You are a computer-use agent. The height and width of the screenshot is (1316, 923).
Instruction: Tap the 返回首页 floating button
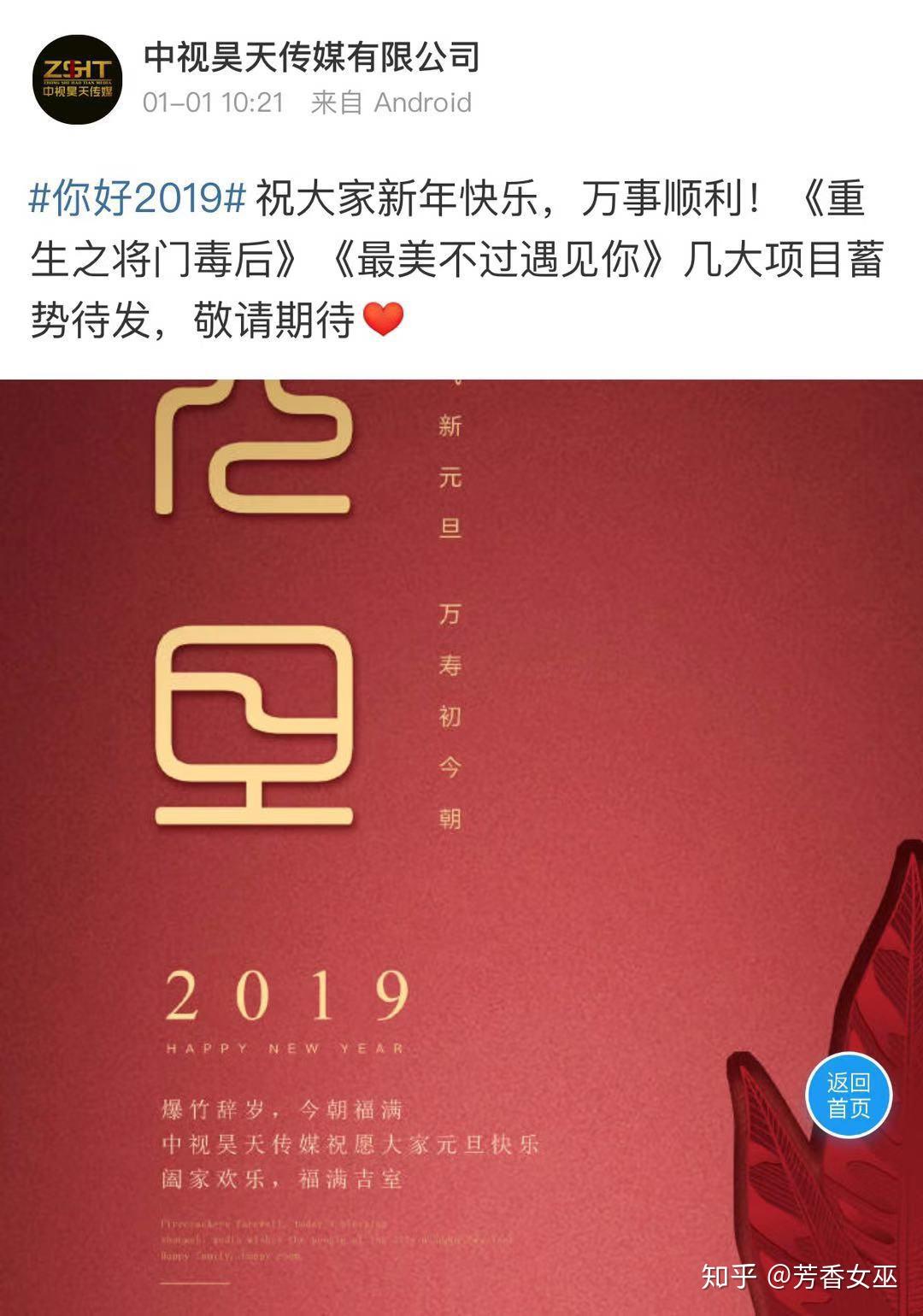pyautogui.click(x=848, y=1096)
